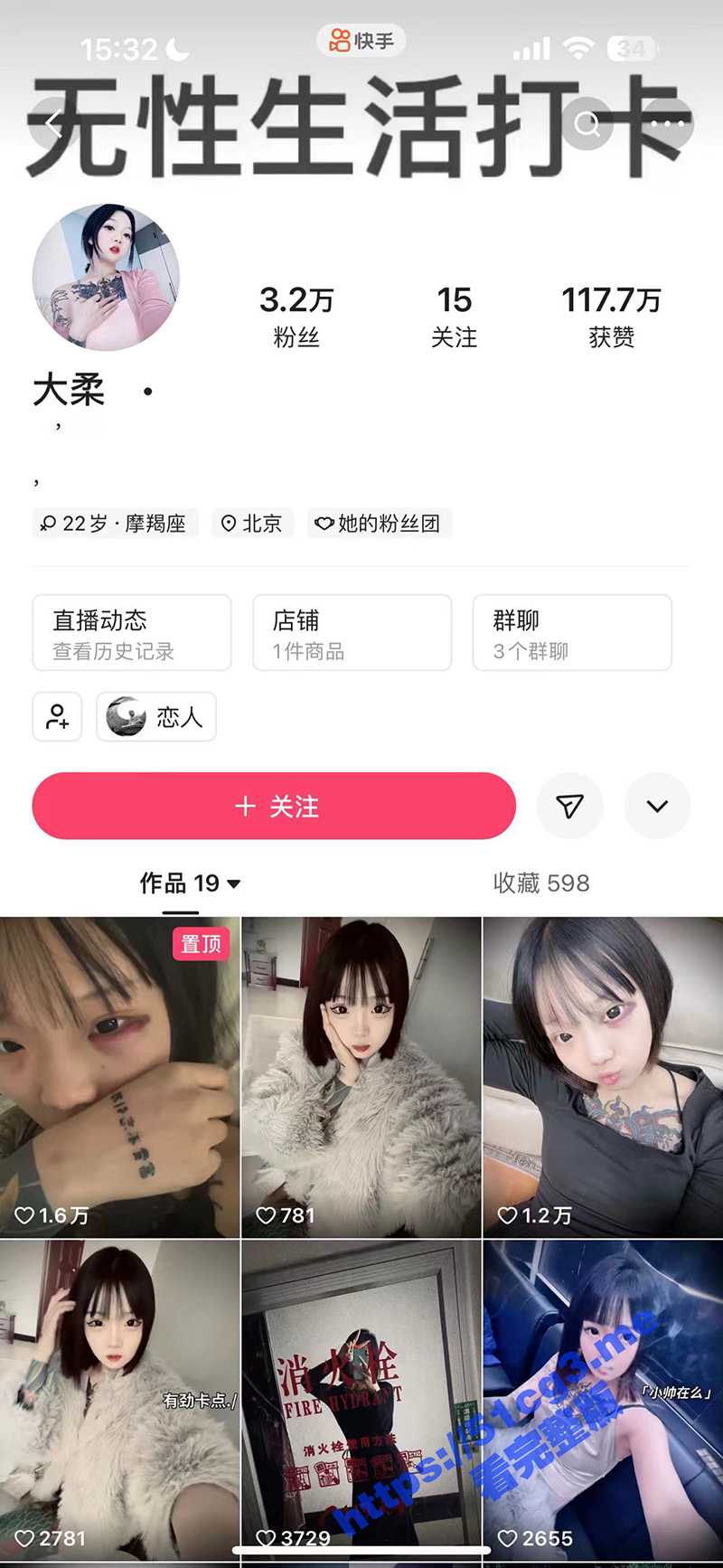This screenshot has height=1568, width=723.
Task: Switch to the 收藏 598 tab
Action: (x=540, y=883)
